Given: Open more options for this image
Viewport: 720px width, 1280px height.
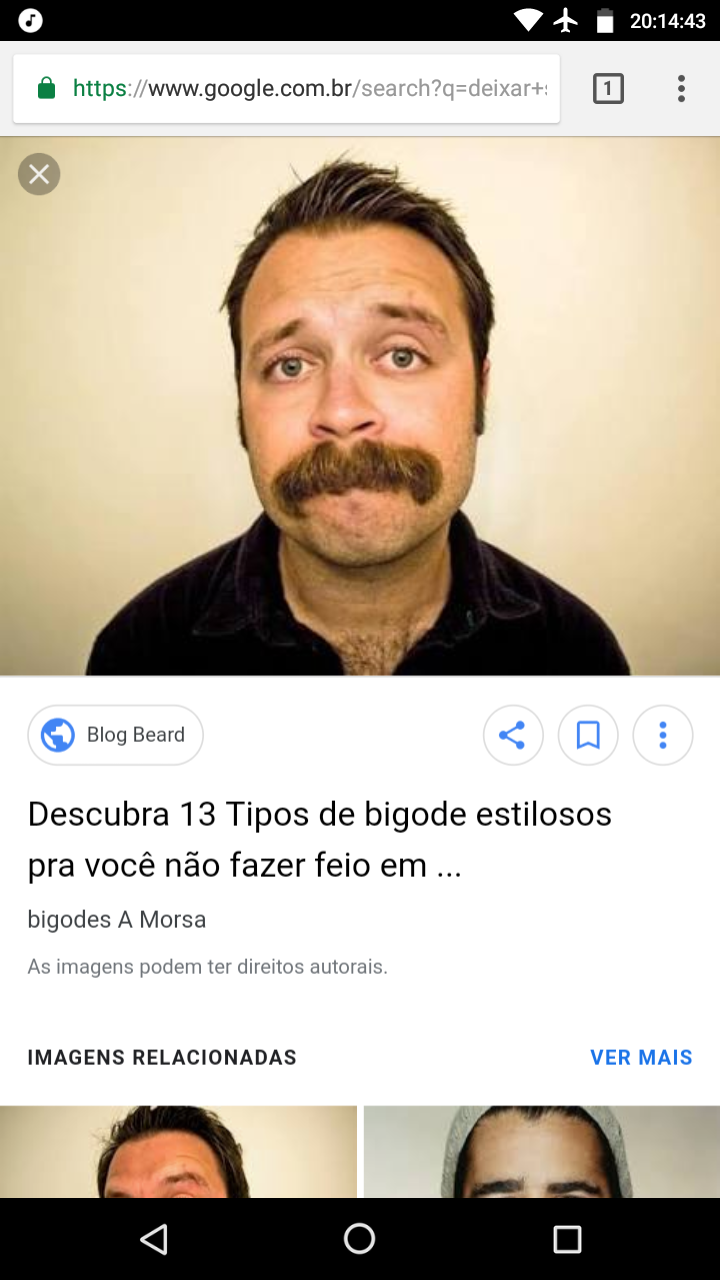Looking at the screenshot, I should click(663, 736).
